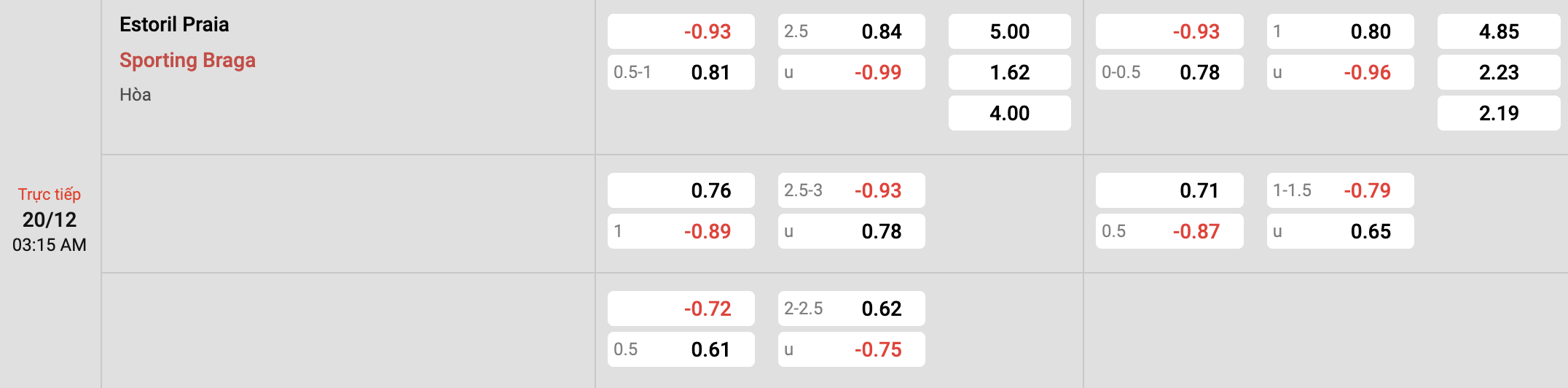
Task: Choose the 0.76 handicap odds
Action: [x=681, y=190]
